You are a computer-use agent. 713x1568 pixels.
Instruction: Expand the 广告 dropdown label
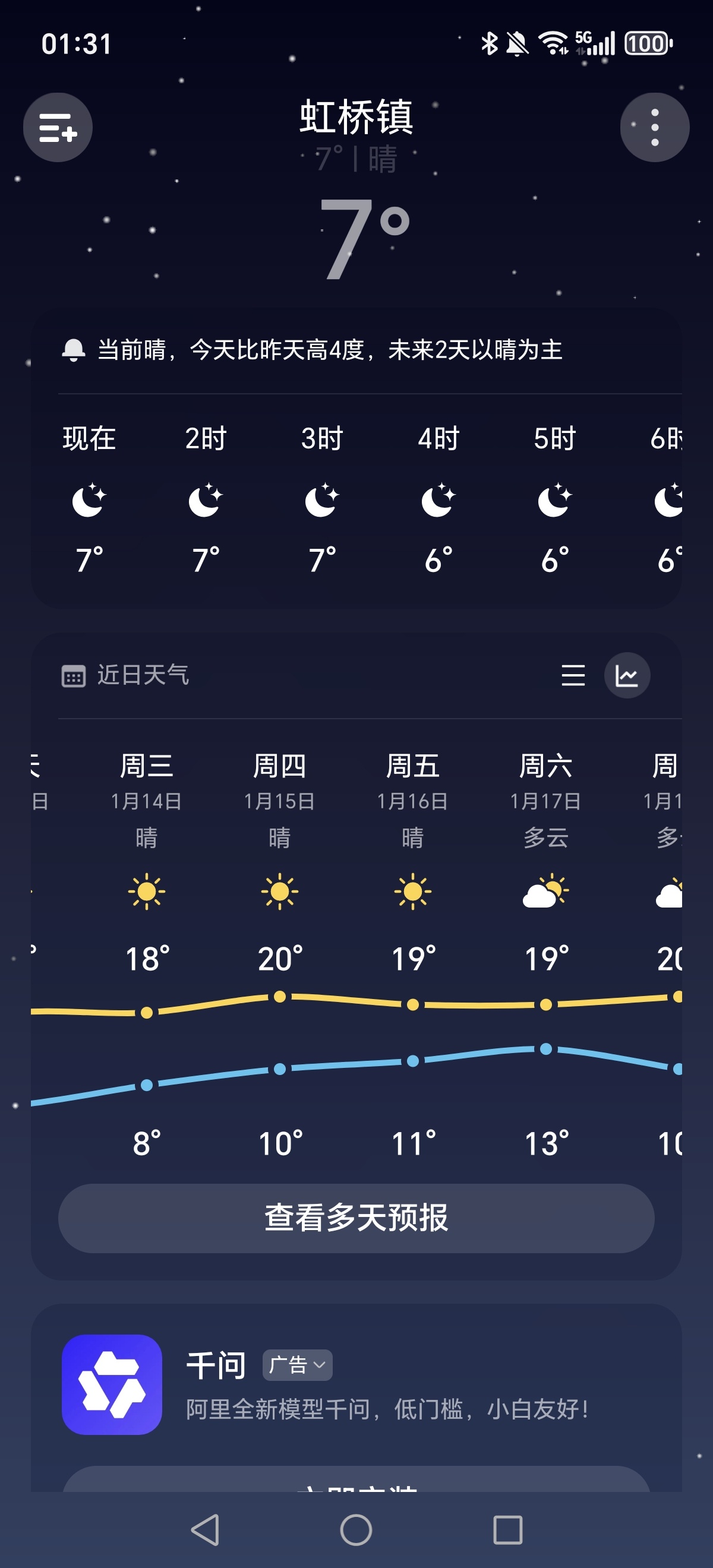pos(298,1365)
